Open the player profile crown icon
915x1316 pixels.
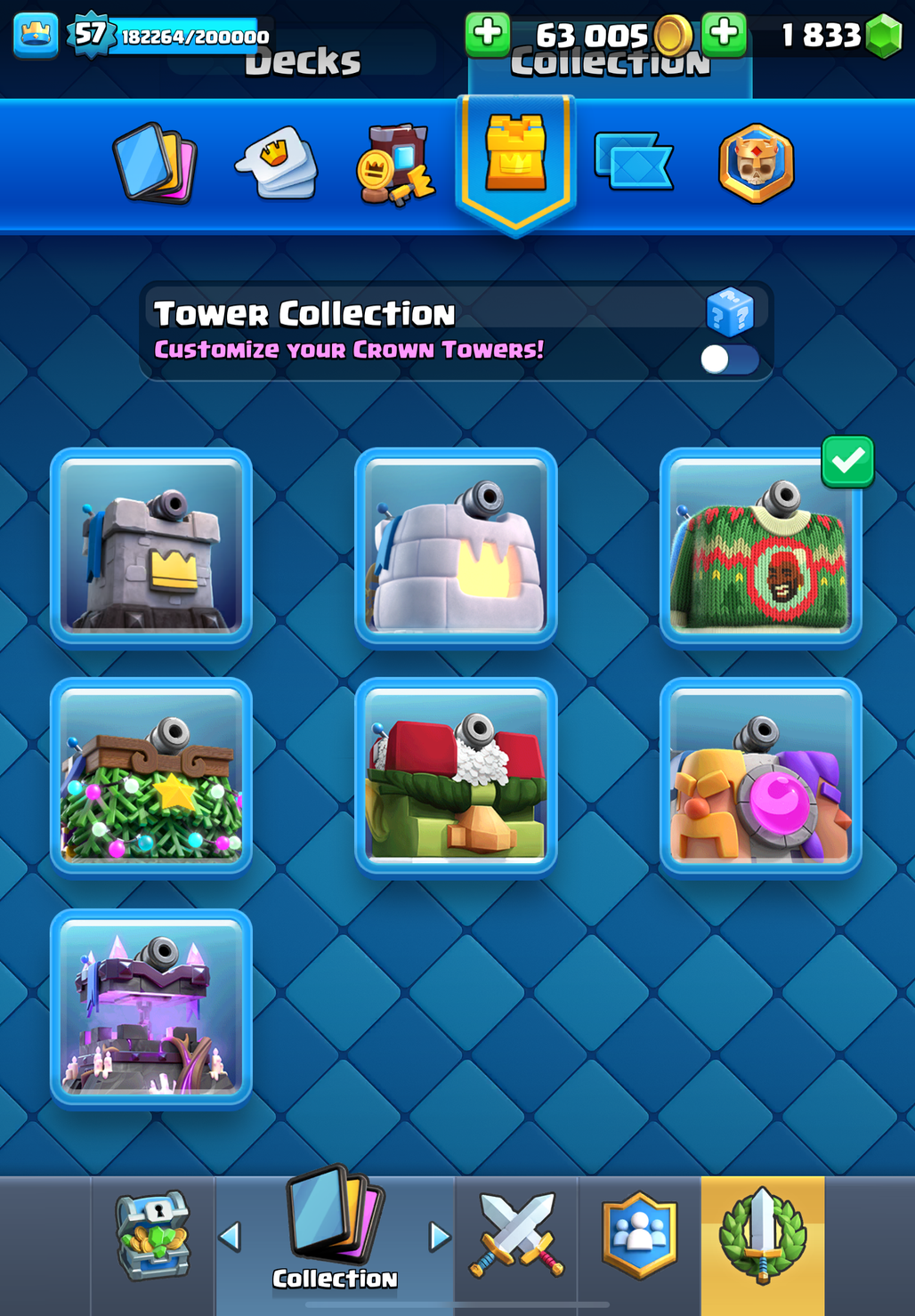tap(36, 35)
